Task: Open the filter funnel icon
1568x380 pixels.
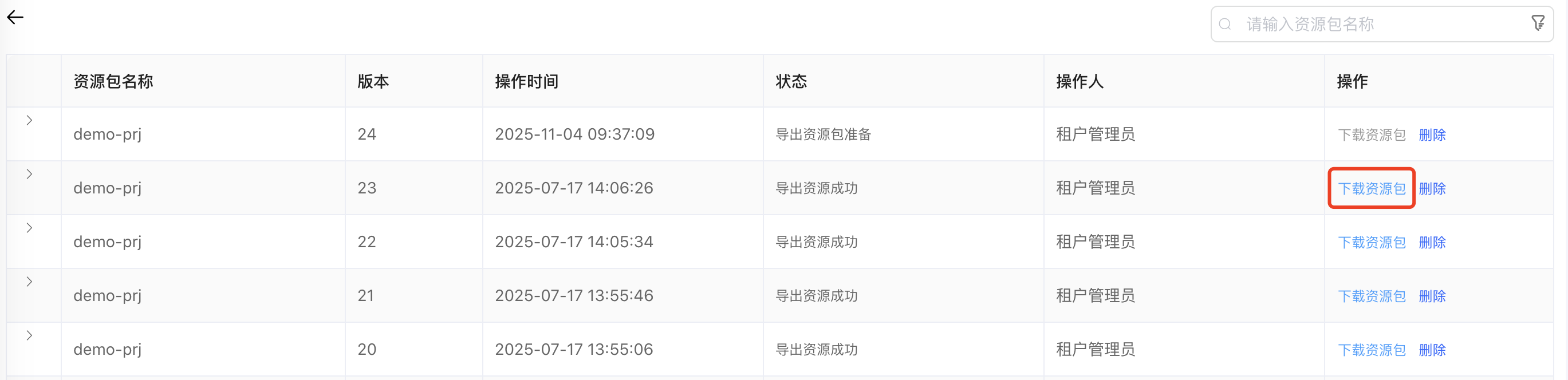Action: 1538,23
